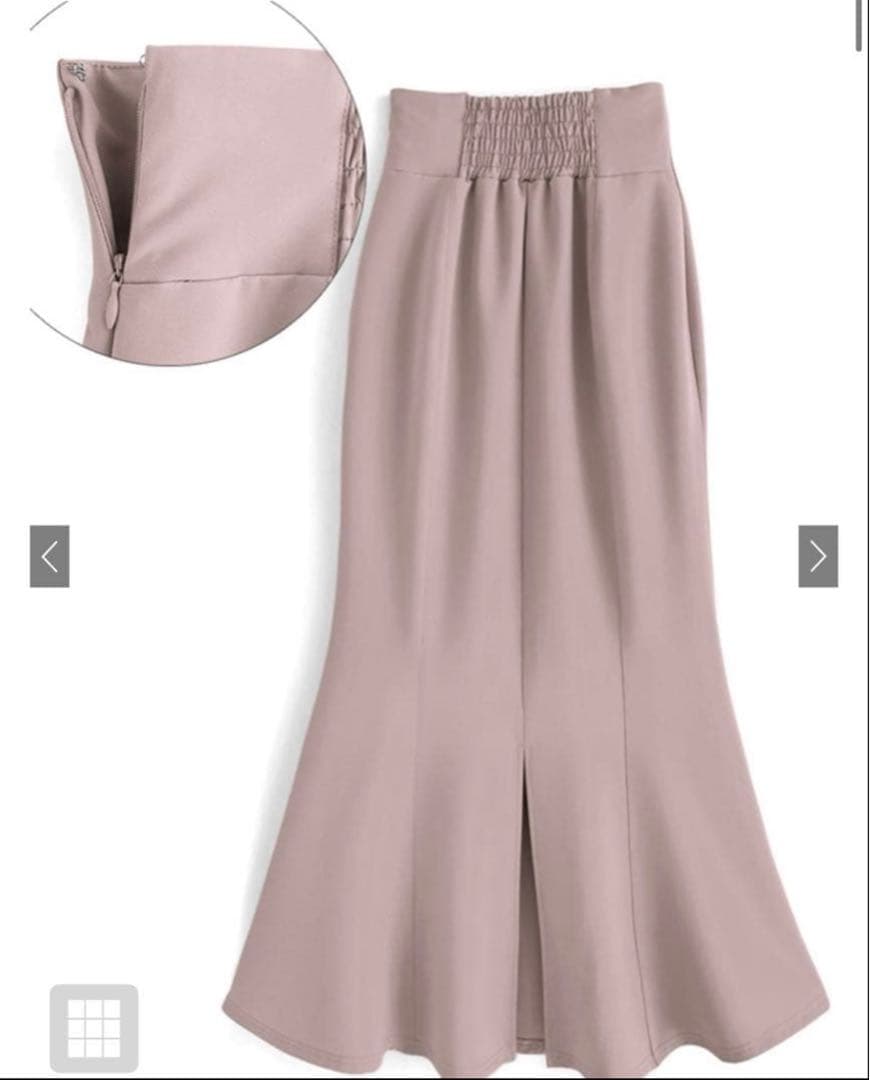
Task: Open the image grid view
Action: click(x=94, y=1027)
